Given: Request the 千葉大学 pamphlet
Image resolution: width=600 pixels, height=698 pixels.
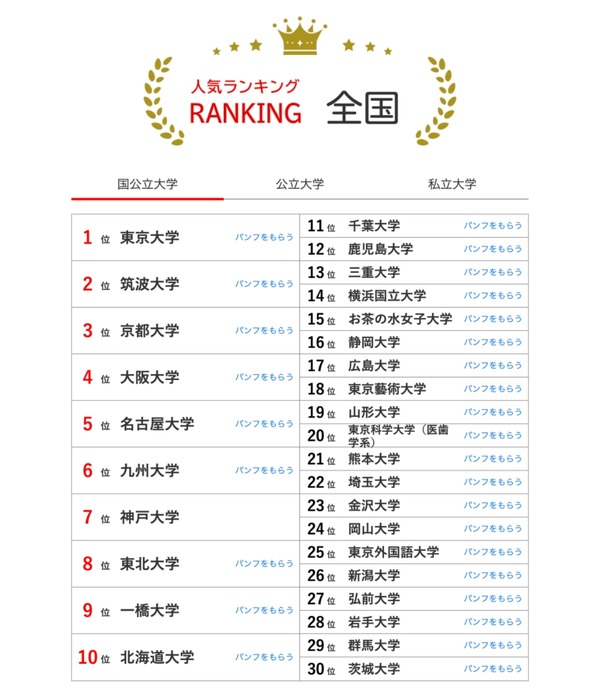Looking at the screenshot, I should [x=492, y=226].
